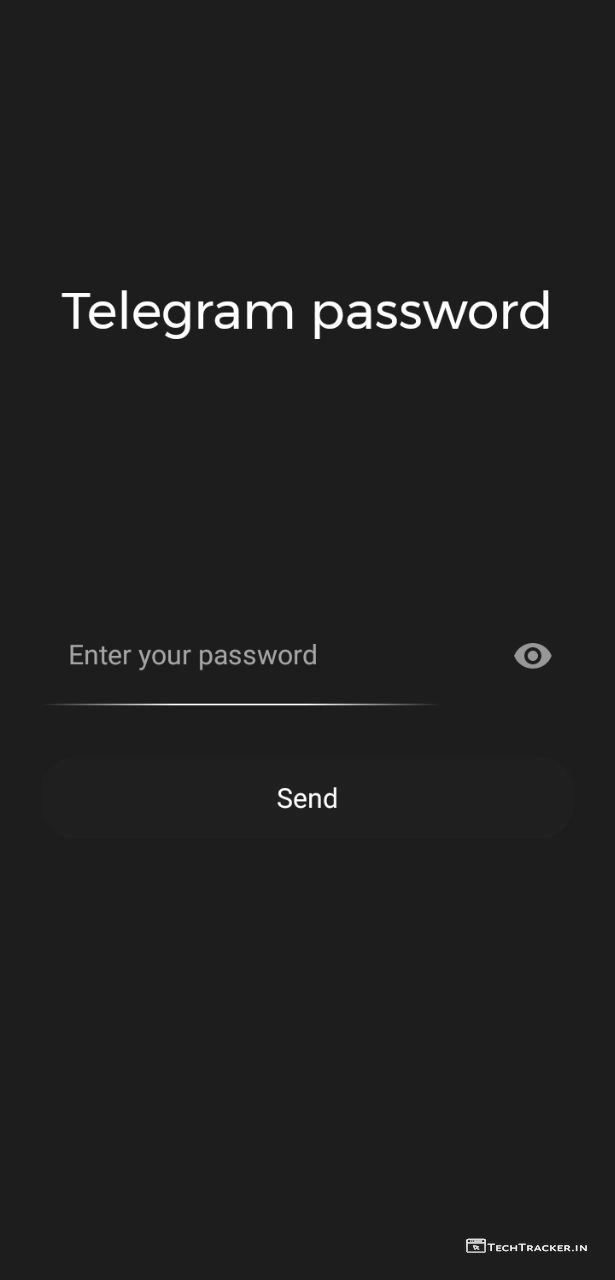Toggle password visibility with the eye icon

(x=532, y=656)
